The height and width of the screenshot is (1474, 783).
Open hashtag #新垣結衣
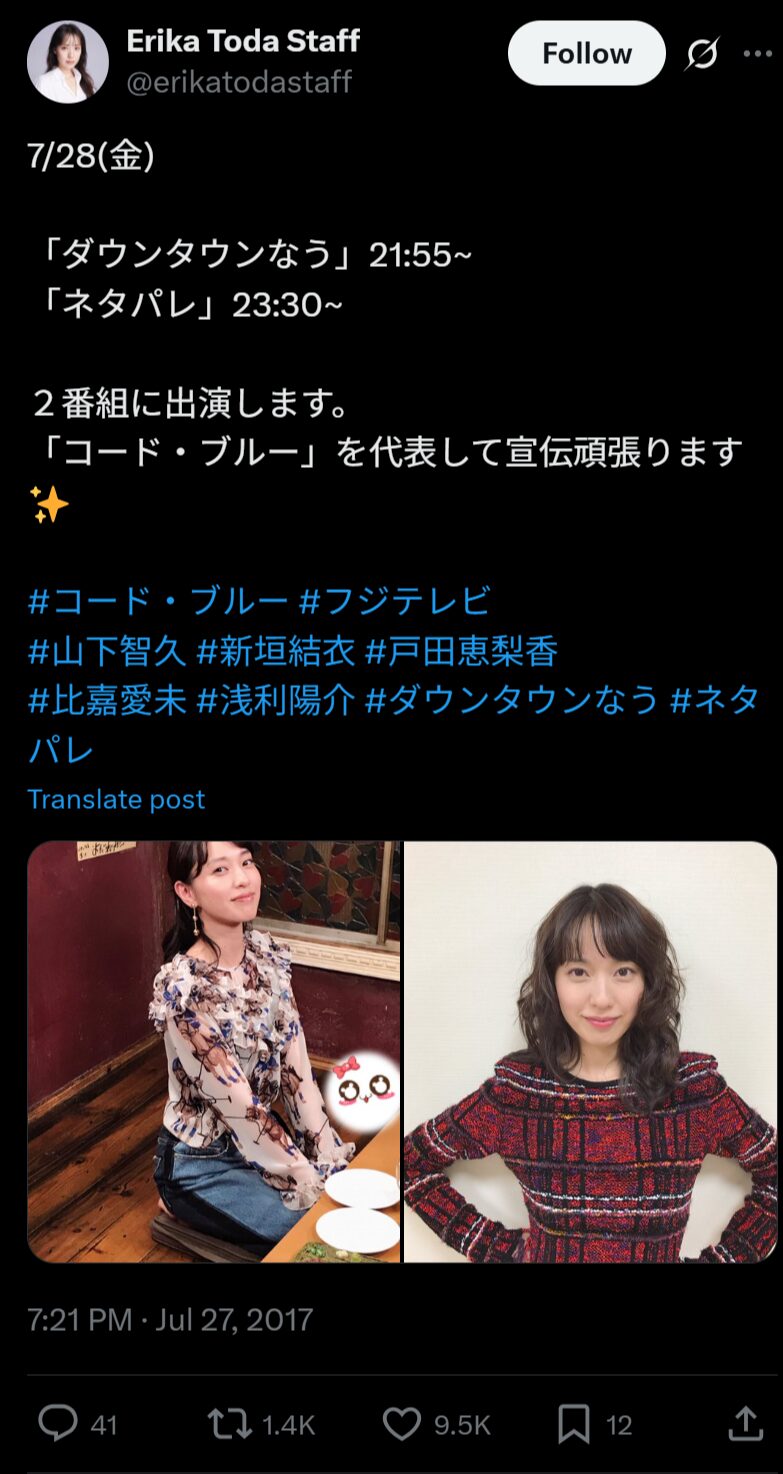(276, 651)
